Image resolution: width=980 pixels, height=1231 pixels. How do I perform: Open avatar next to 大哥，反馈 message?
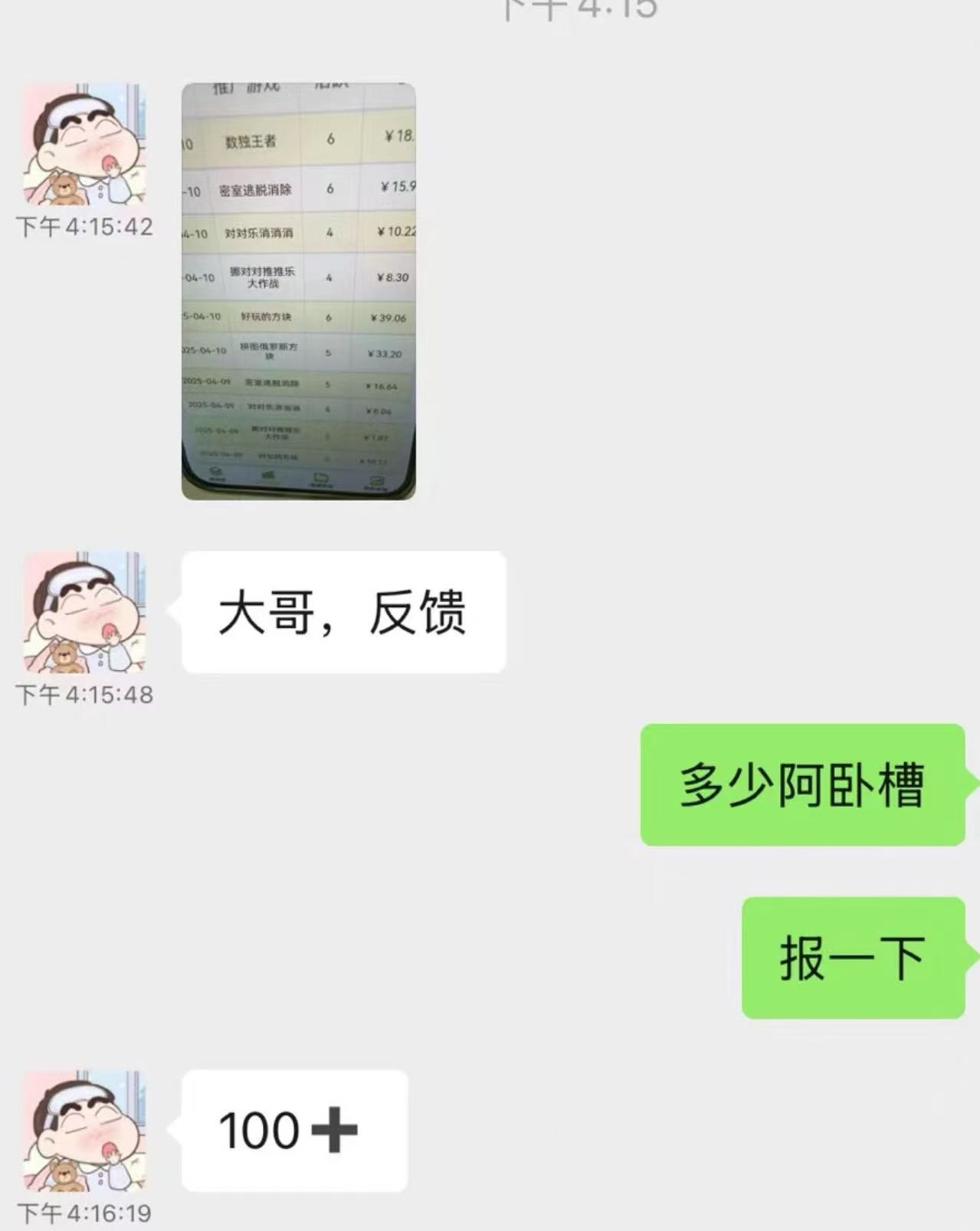pyautogui.click(x=84, y=613)
